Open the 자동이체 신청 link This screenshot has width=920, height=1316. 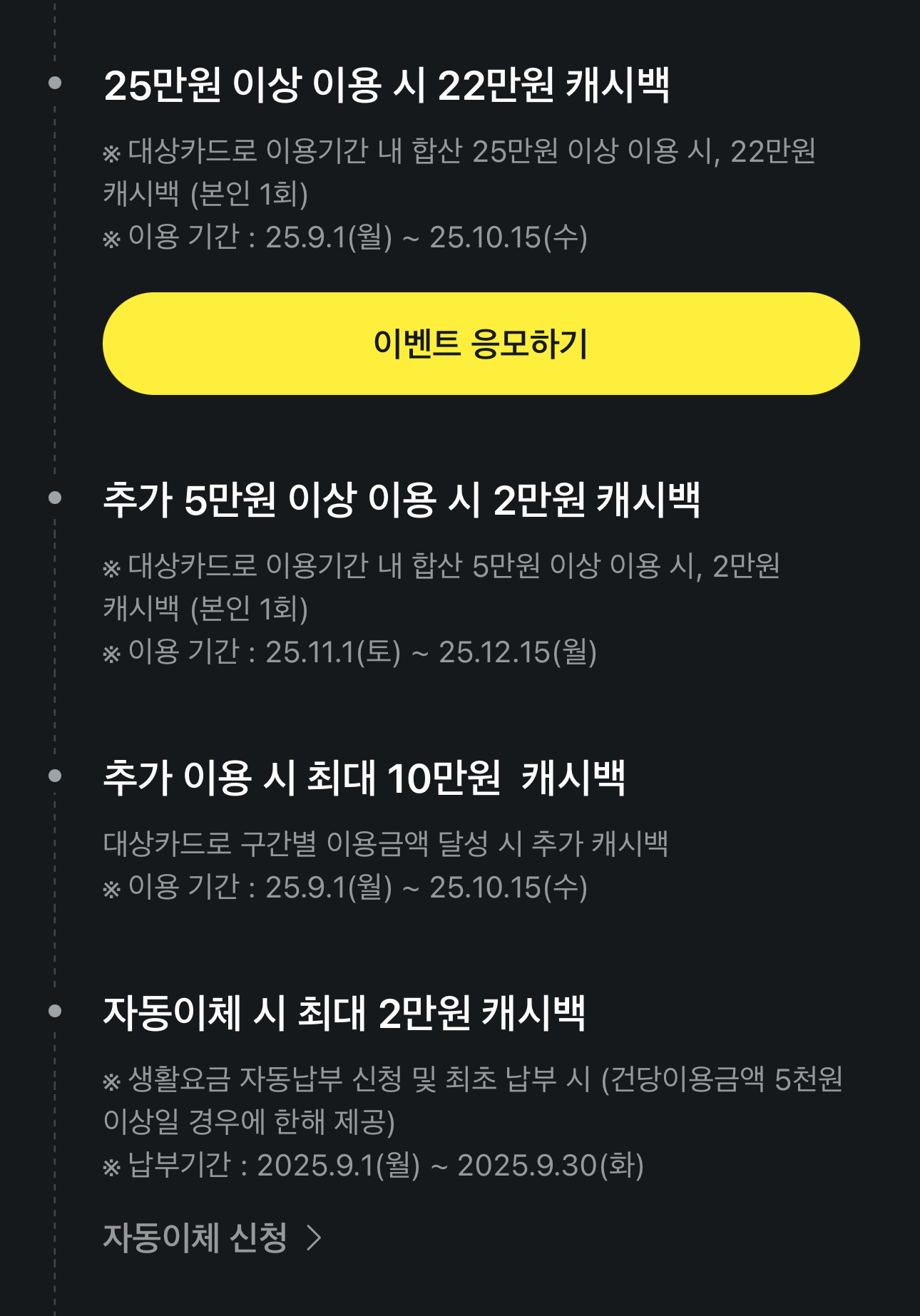pos(213,1238)
